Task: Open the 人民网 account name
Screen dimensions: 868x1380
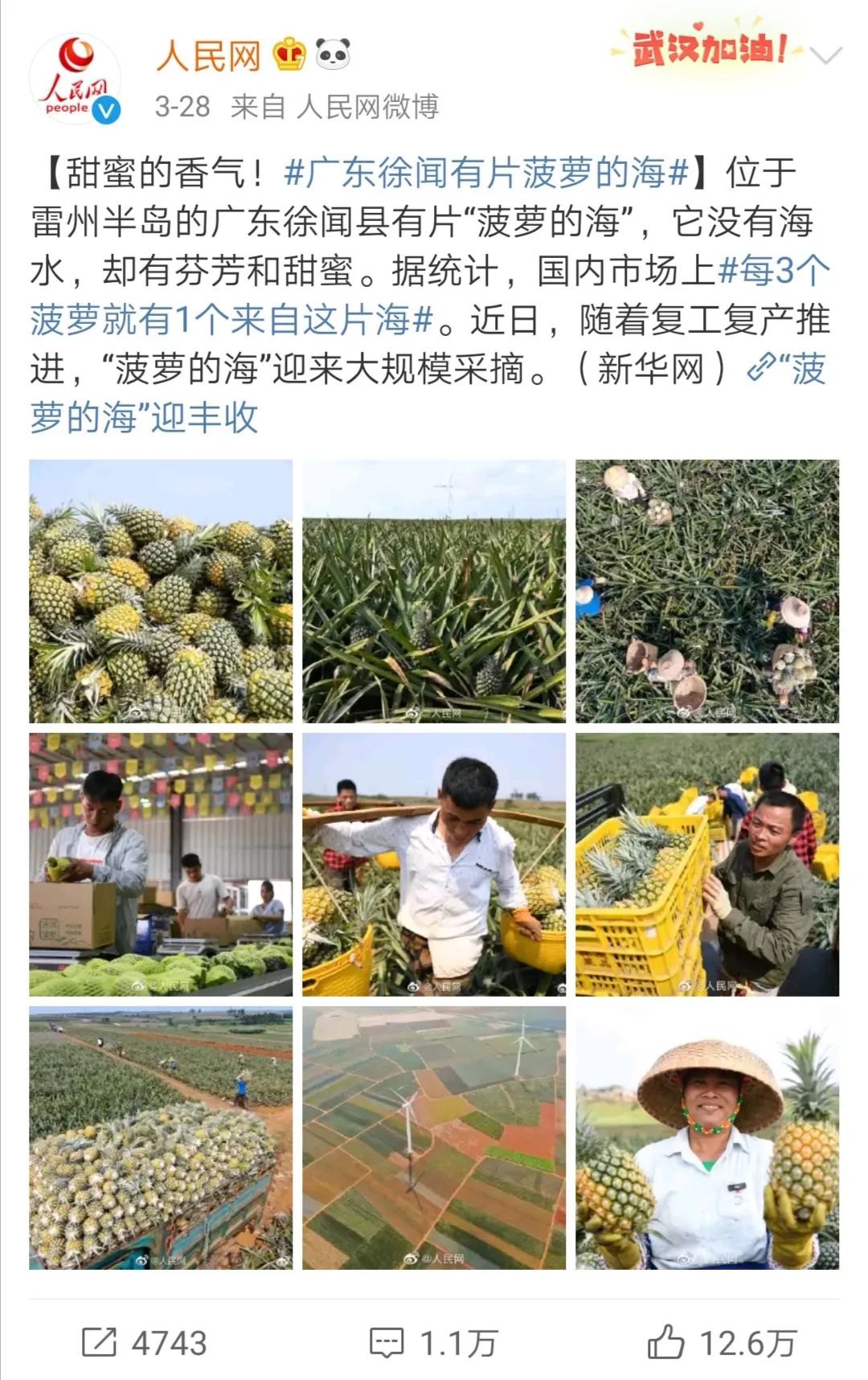Action: [210, 55]
